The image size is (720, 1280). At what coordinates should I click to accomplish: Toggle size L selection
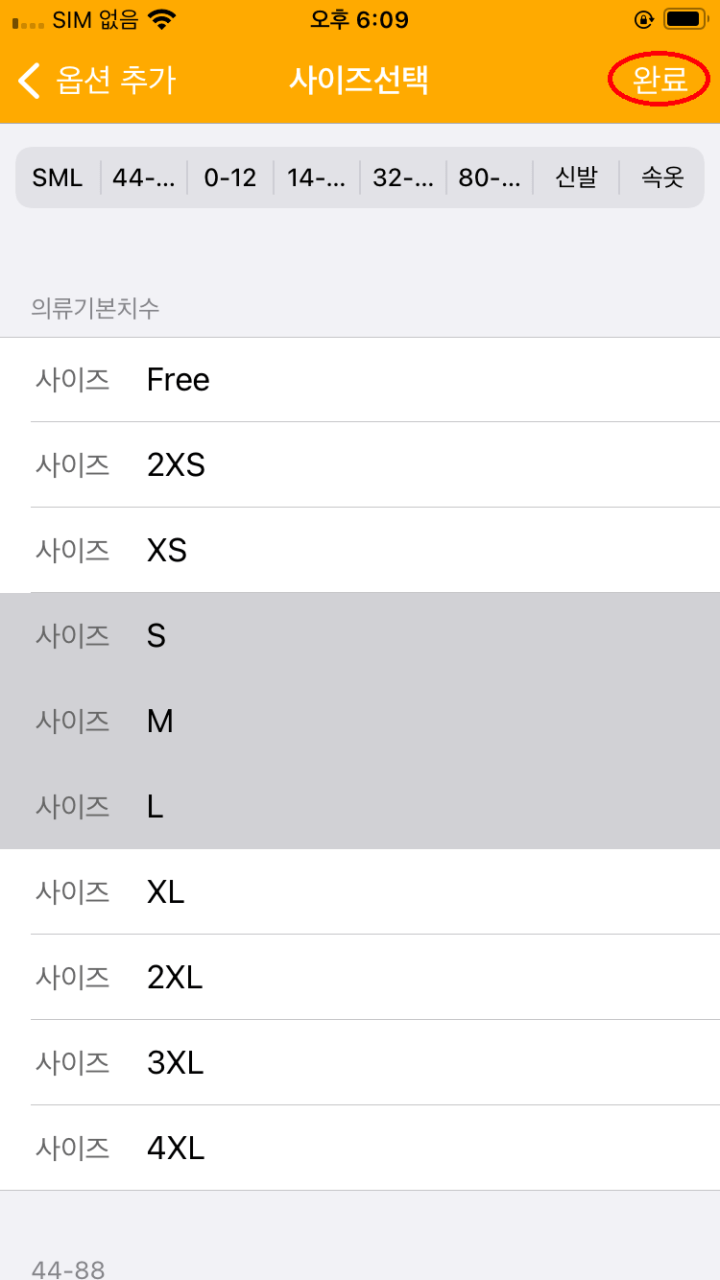(360, 806)
